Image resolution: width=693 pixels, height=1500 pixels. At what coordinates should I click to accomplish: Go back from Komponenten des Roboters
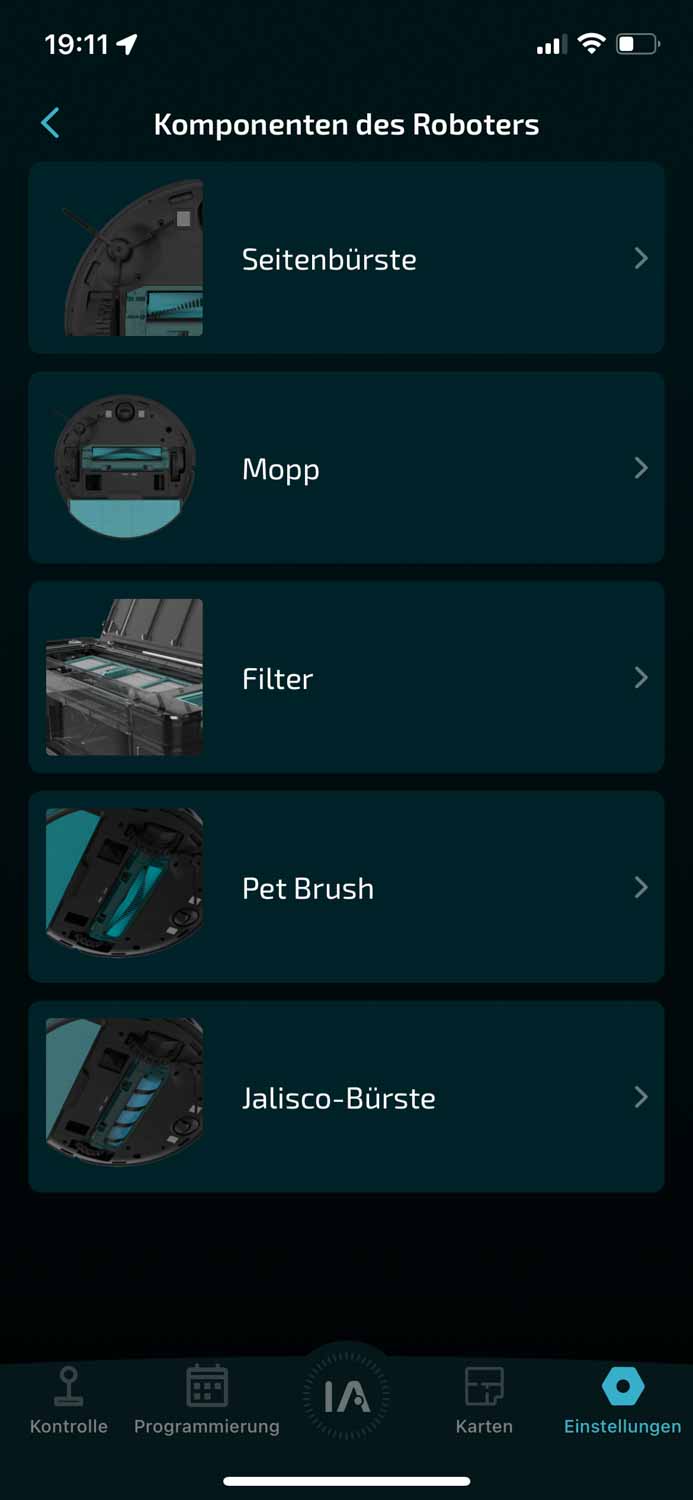(50, 124)
